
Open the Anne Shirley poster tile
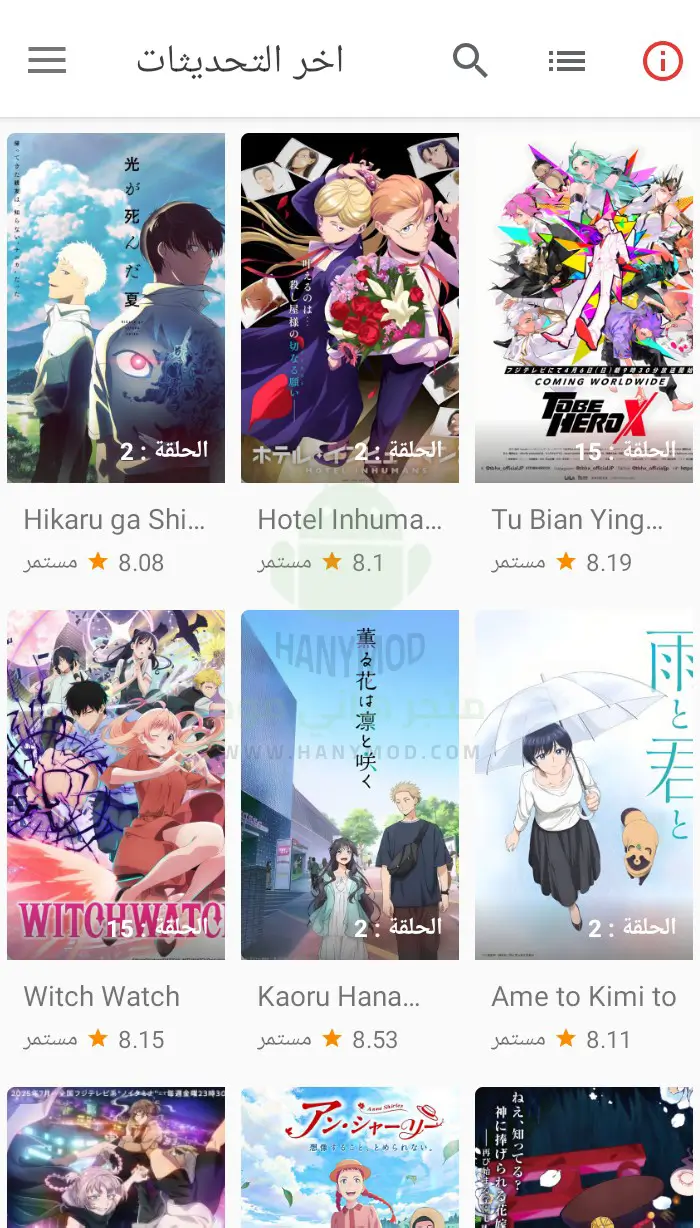350,1157
